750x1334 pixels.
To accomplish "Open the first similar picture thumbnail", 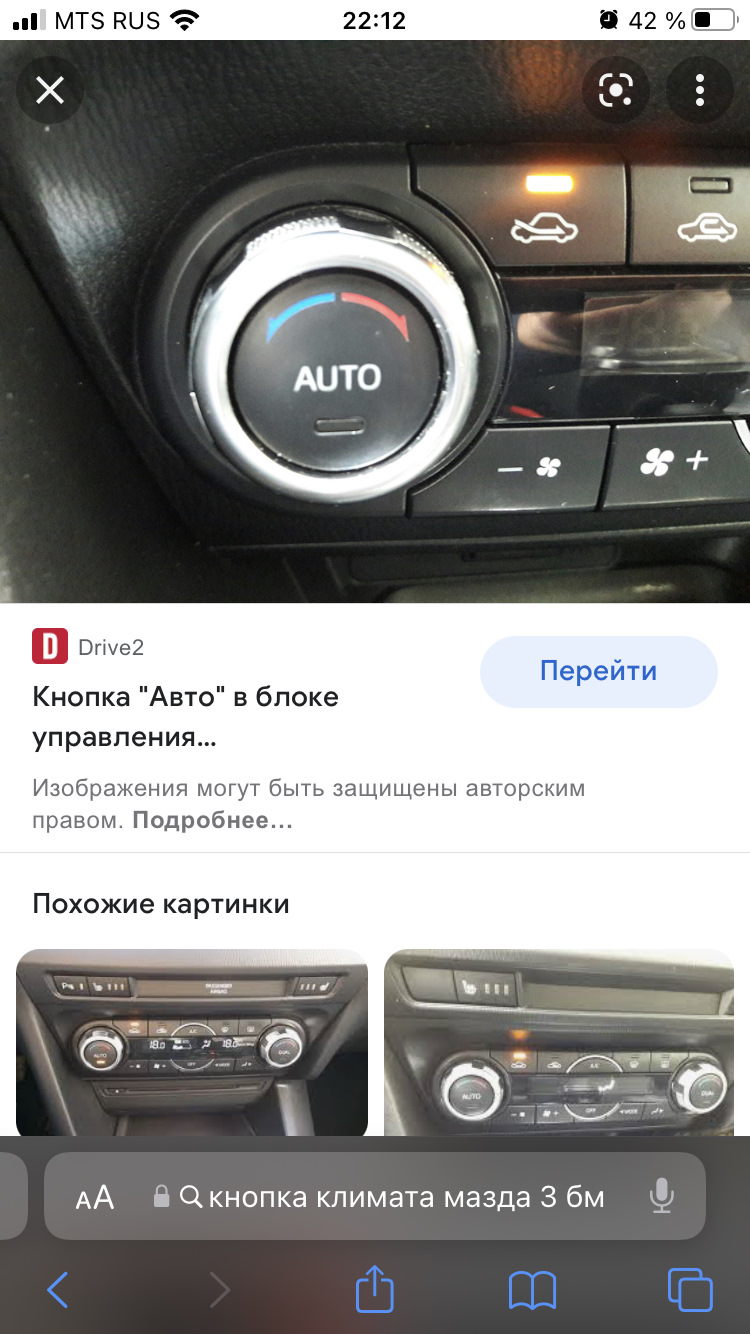I will (192, 1042).
